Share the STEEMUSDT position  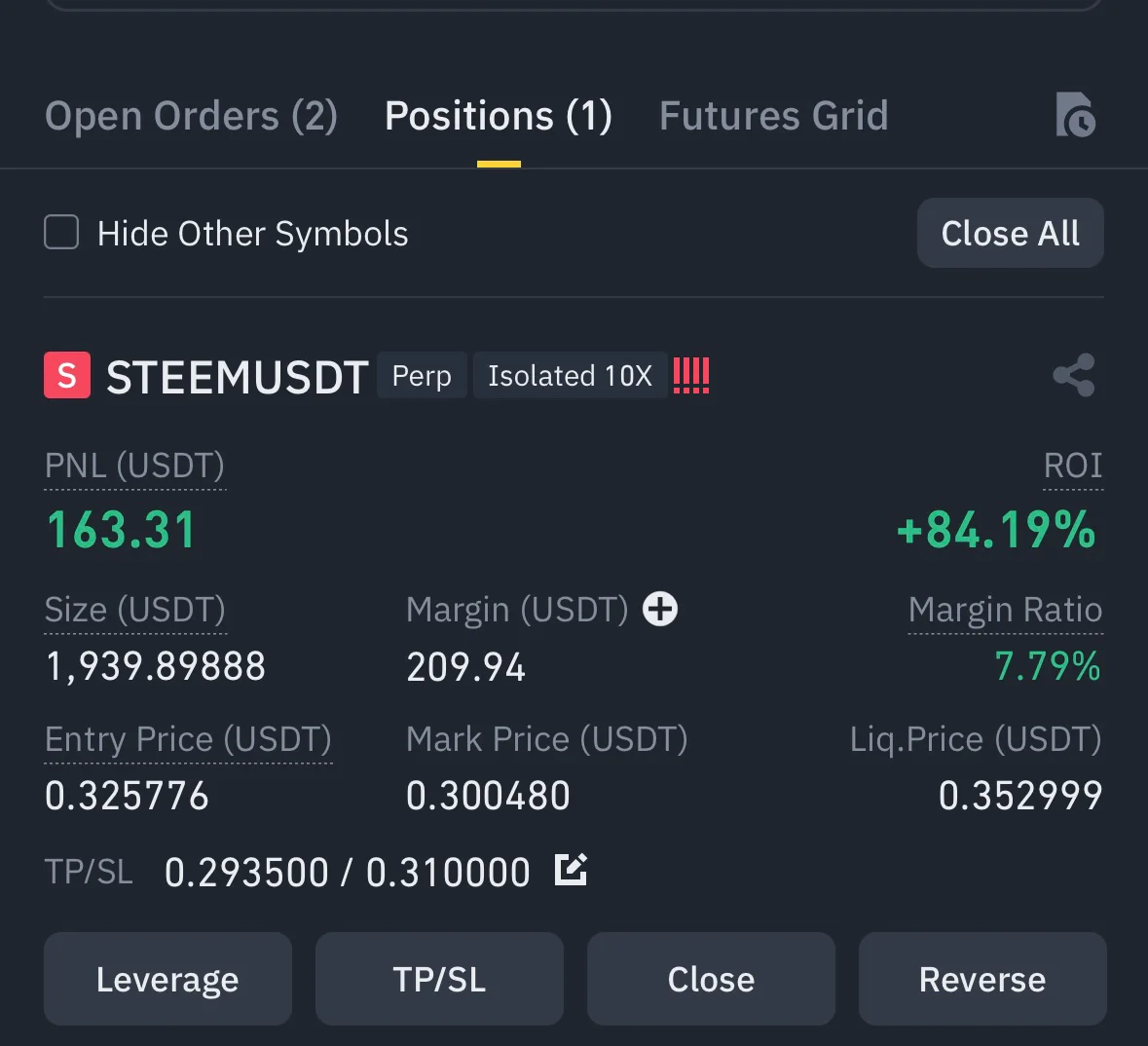tap(1073, 375)
